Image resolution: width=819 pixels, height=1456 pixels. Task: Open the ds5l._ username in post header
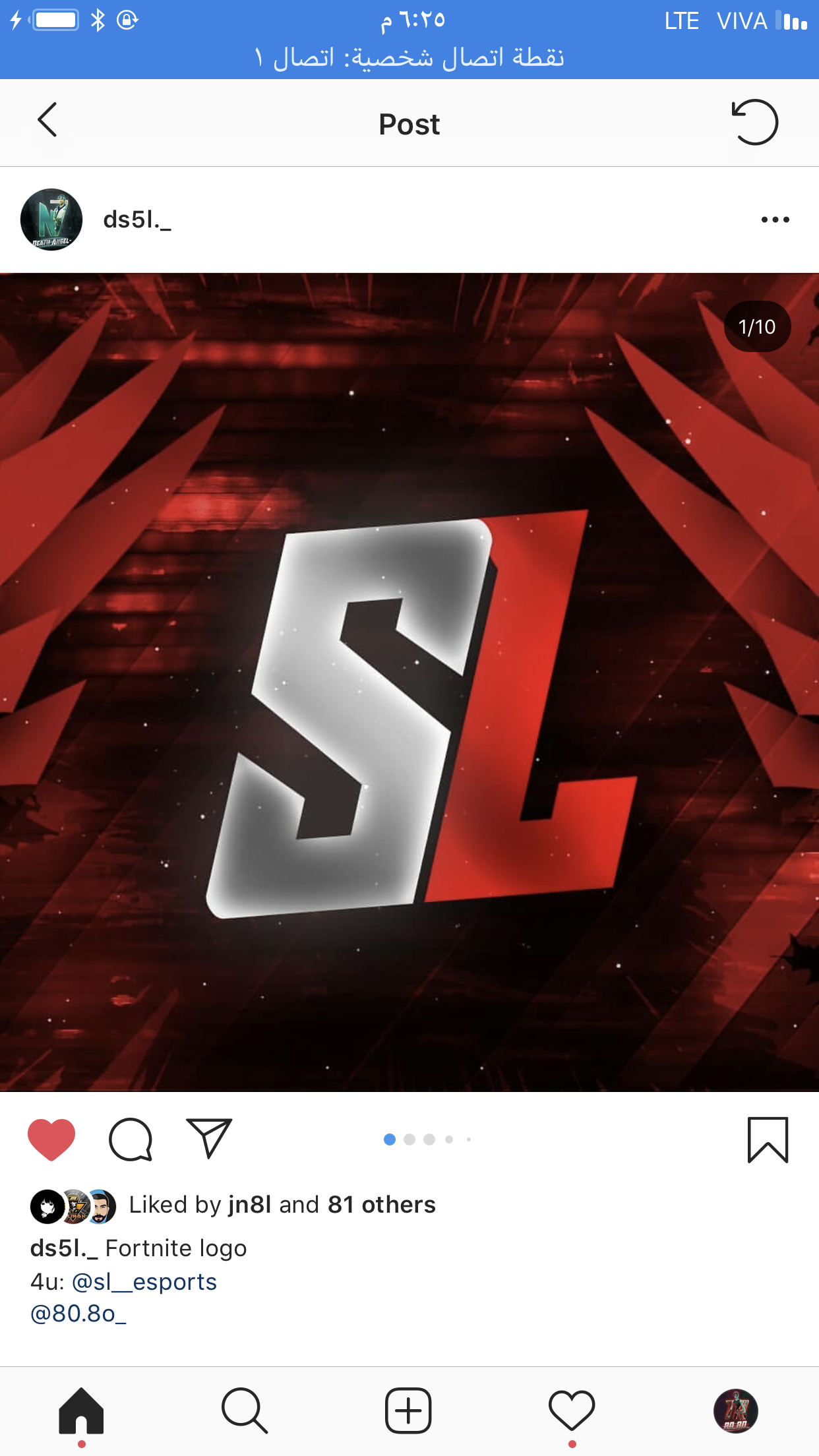137,220
